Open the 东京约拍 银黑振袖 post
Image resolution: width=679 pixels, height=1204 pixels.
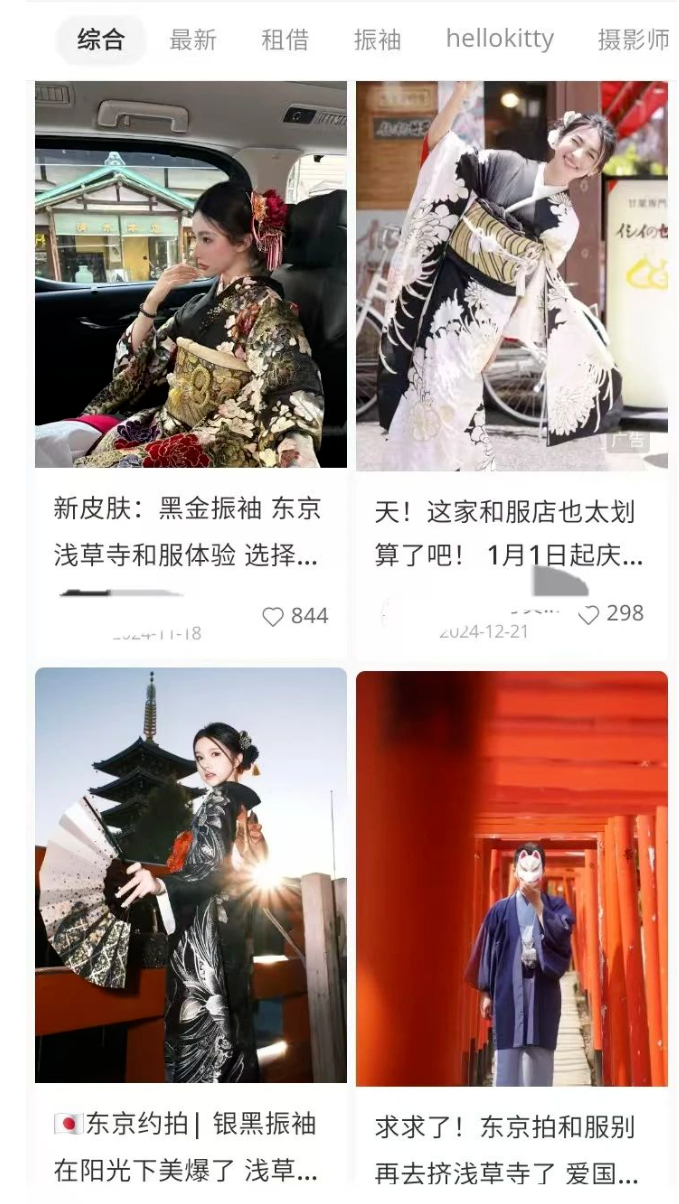(191, 875)
